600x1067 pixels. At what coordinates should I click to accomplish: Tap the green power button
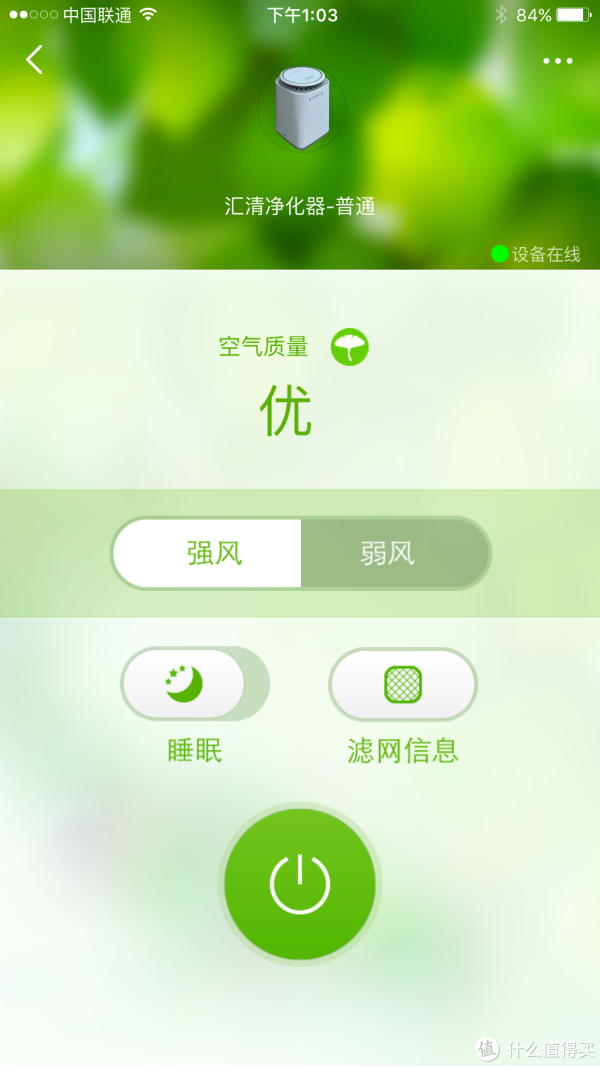tap(299, 884)
